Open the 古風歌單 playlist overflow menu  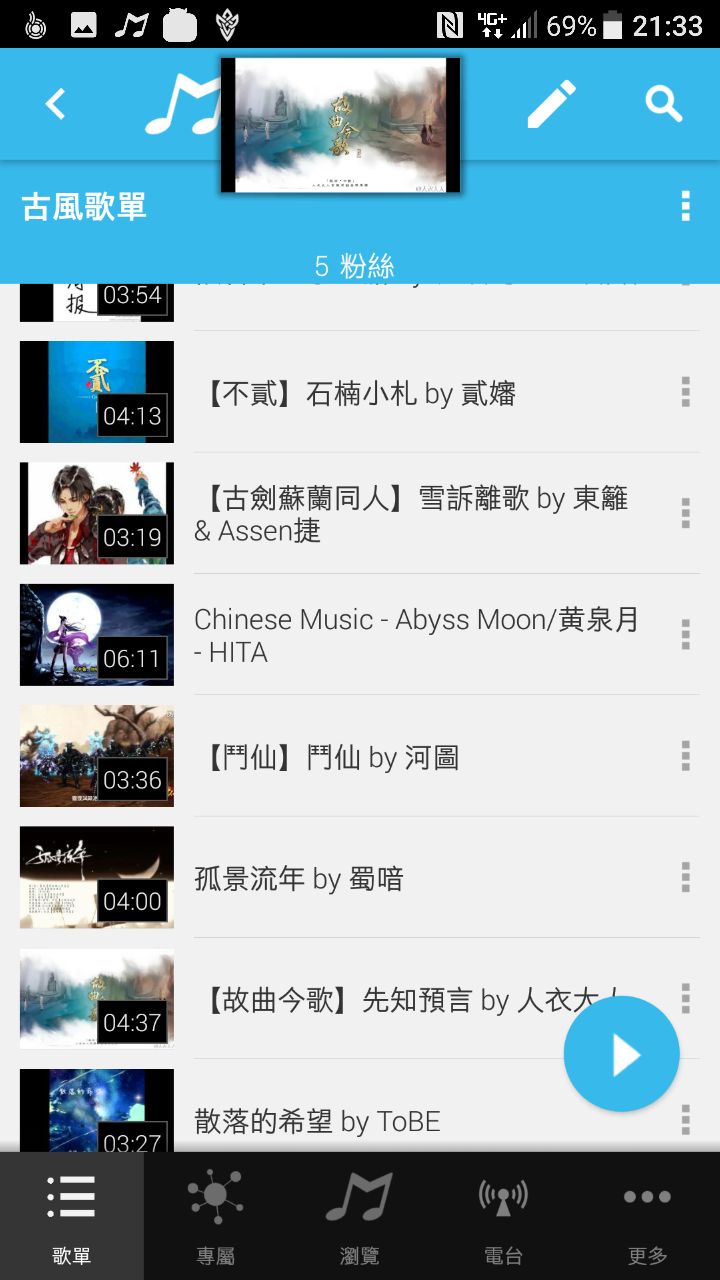(685, 206)
